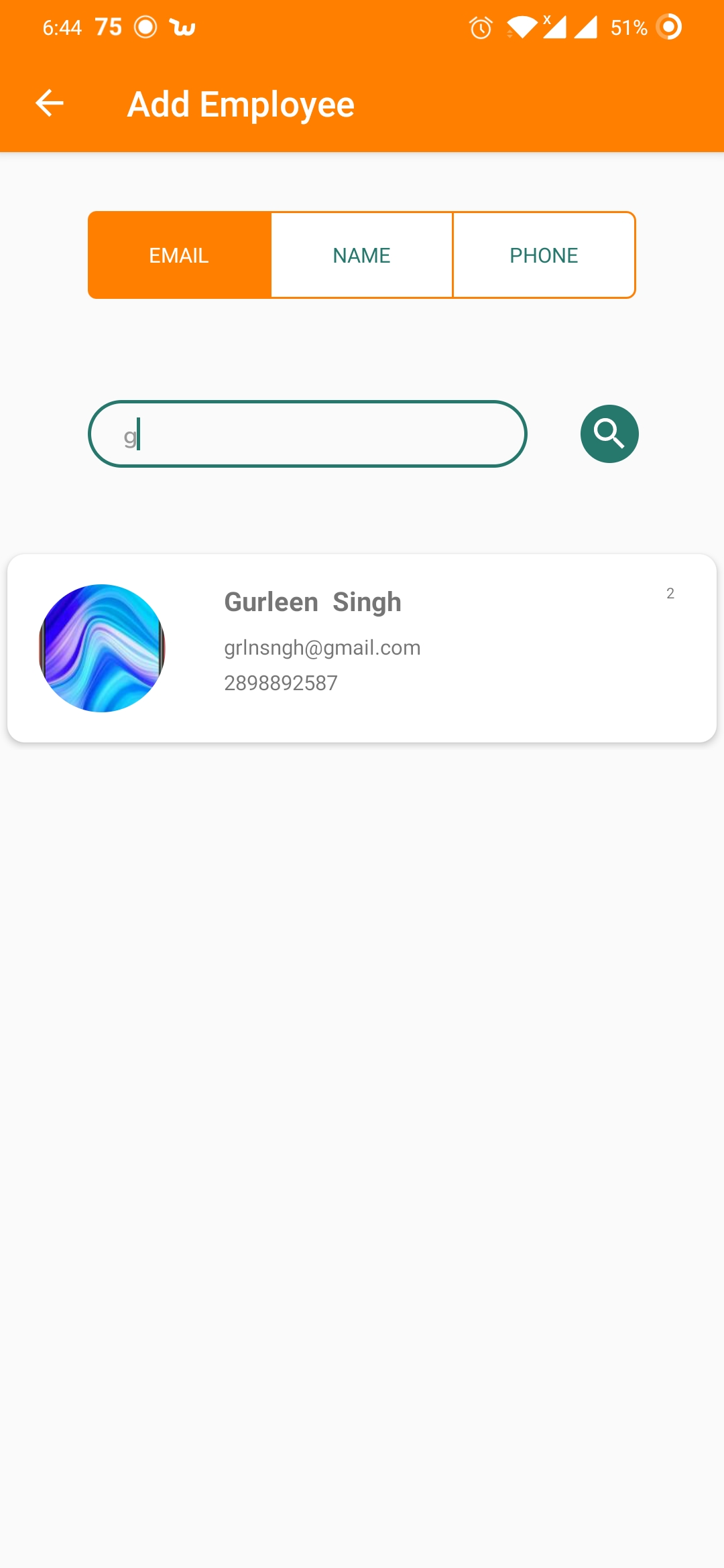Select the EMAIL search option
The width and height of the screenshot is (724, 1568).
179,255
